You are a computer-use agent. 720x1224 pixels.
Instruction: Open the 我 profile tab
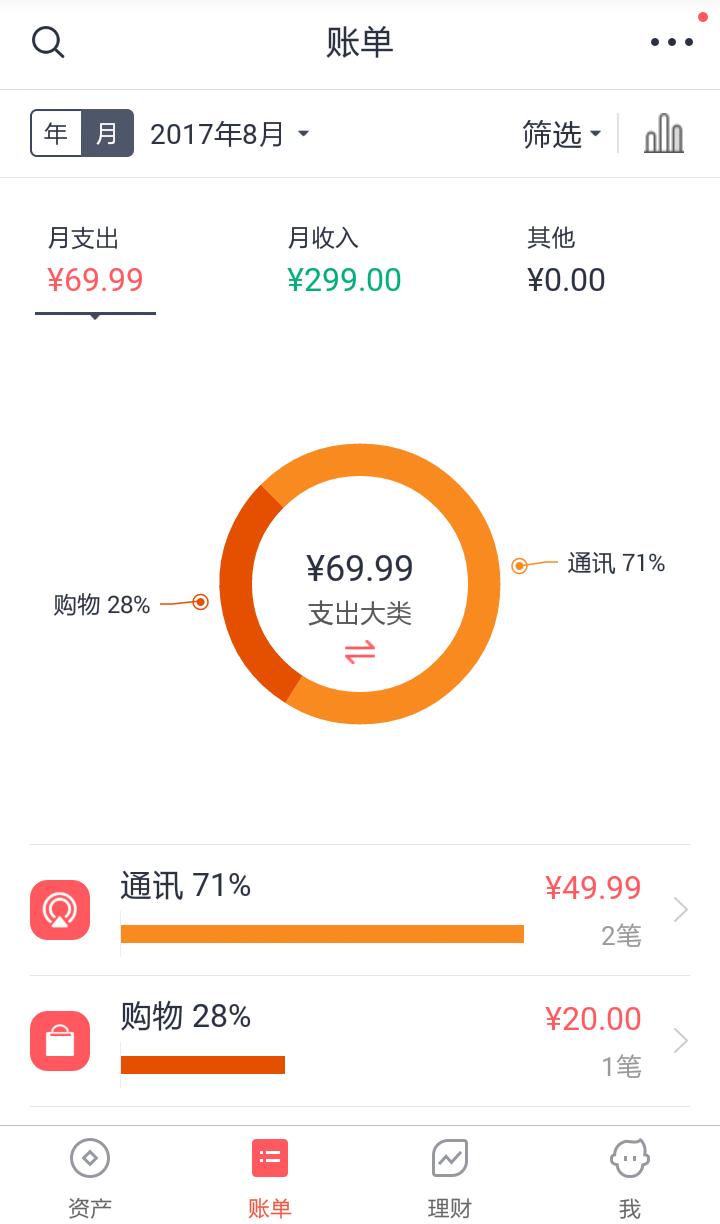[x=630, y=1177]
